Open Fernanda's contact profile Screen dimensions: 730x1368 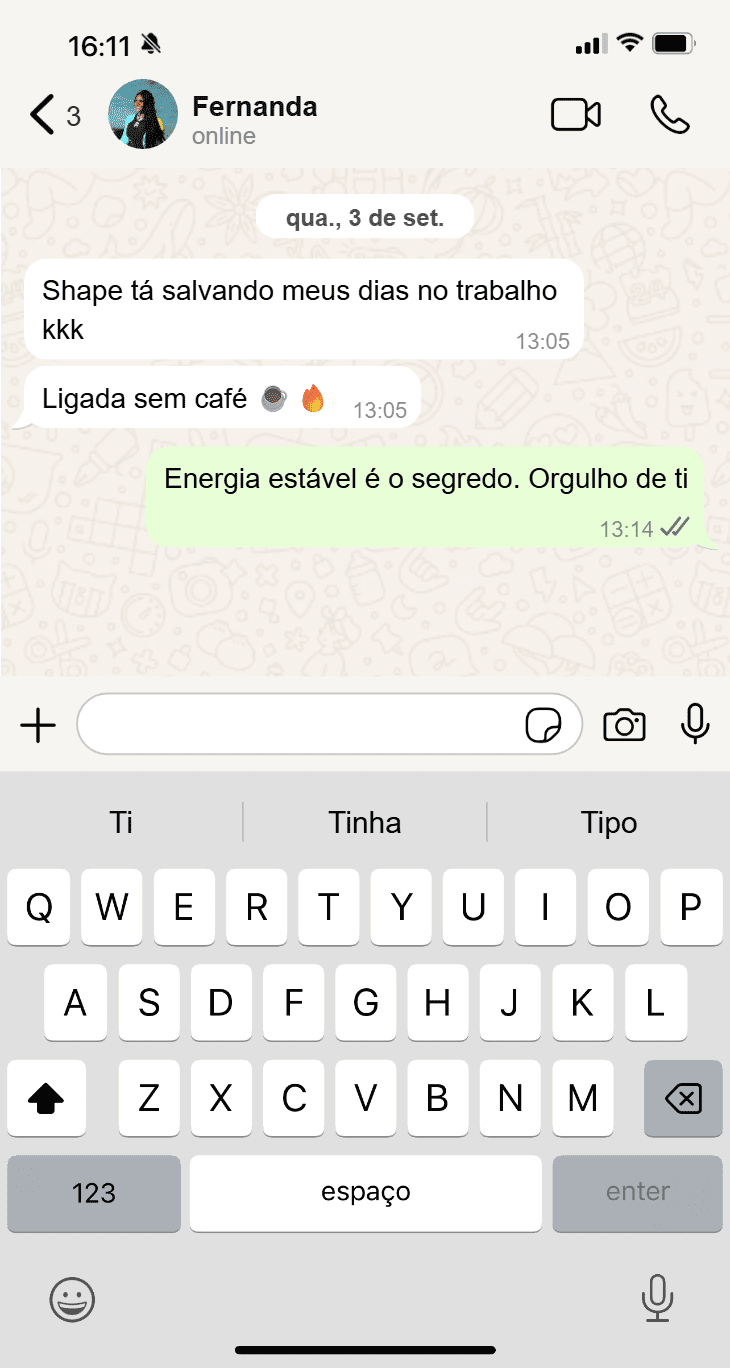254,119
